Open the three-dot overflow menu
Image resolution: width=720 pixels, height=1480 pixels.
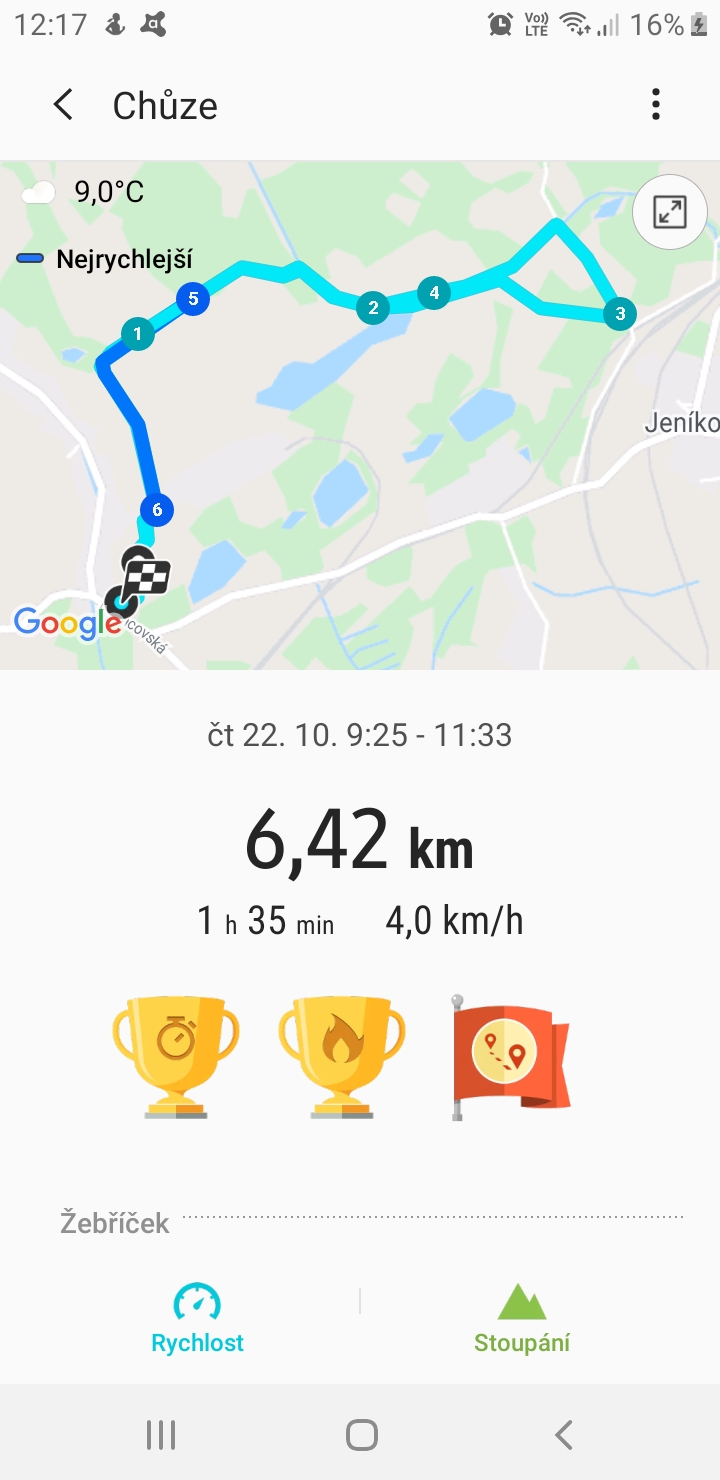(656, 104)
